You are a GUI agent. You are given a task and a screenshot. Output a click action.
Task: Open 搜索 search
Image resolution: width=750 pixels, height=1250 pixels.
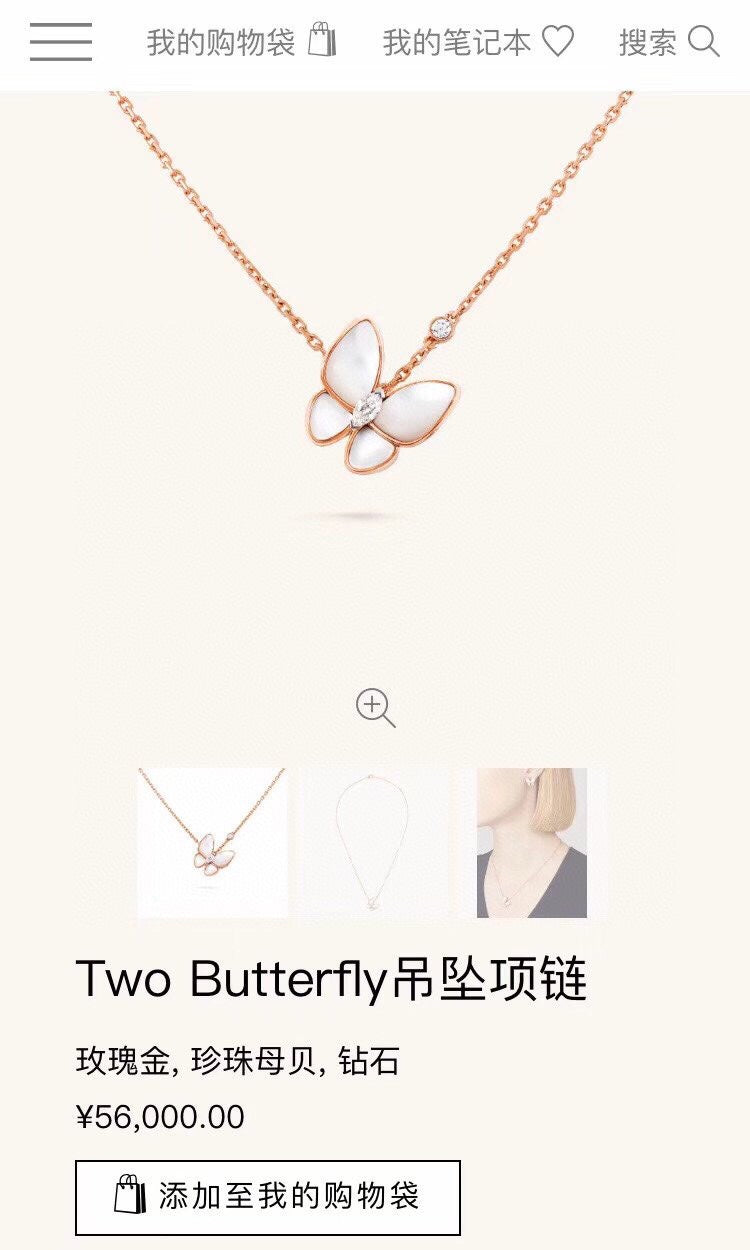pyautogui.click(x=668, y=42)
